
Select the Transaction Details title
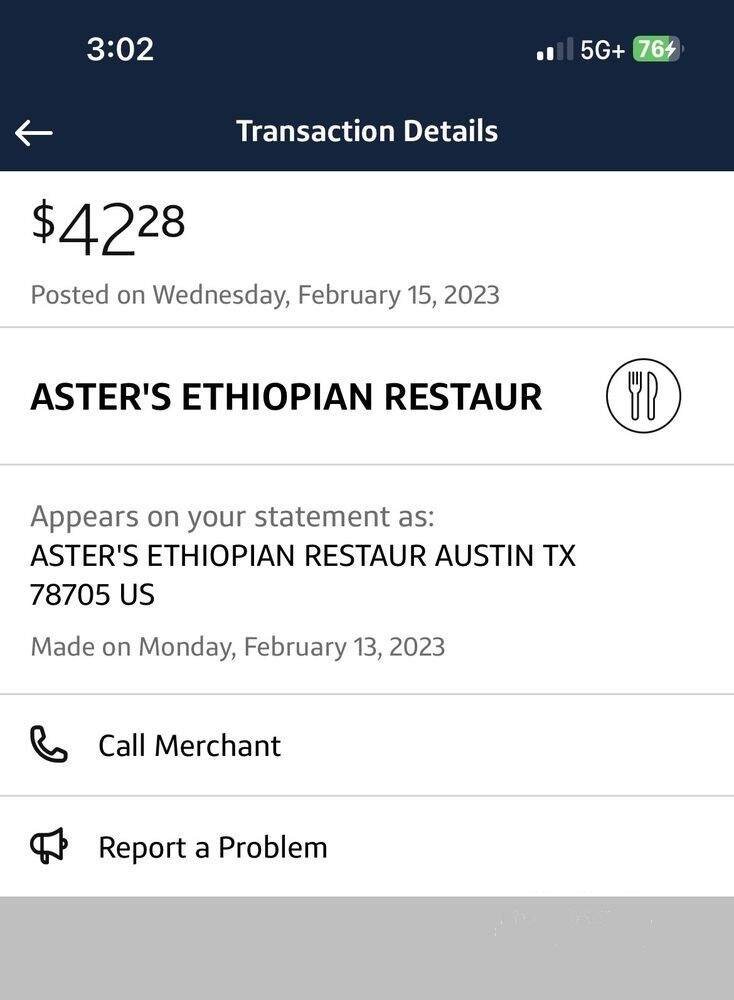pyautogui.click(x=367, y=131)
